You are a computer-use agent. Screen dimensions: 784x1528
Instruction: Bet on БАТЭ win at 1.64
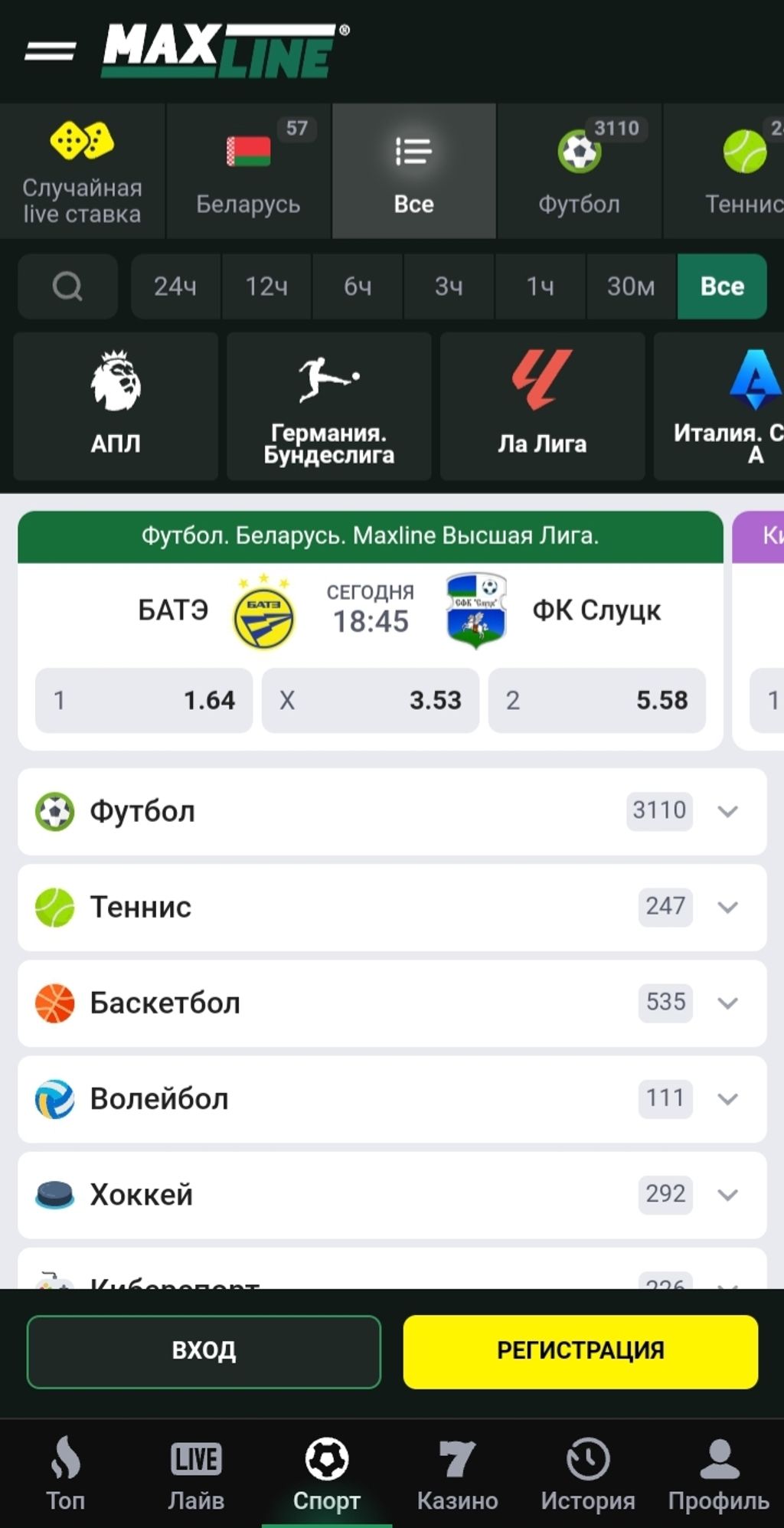pyautogui.click(x=144, y=700)
